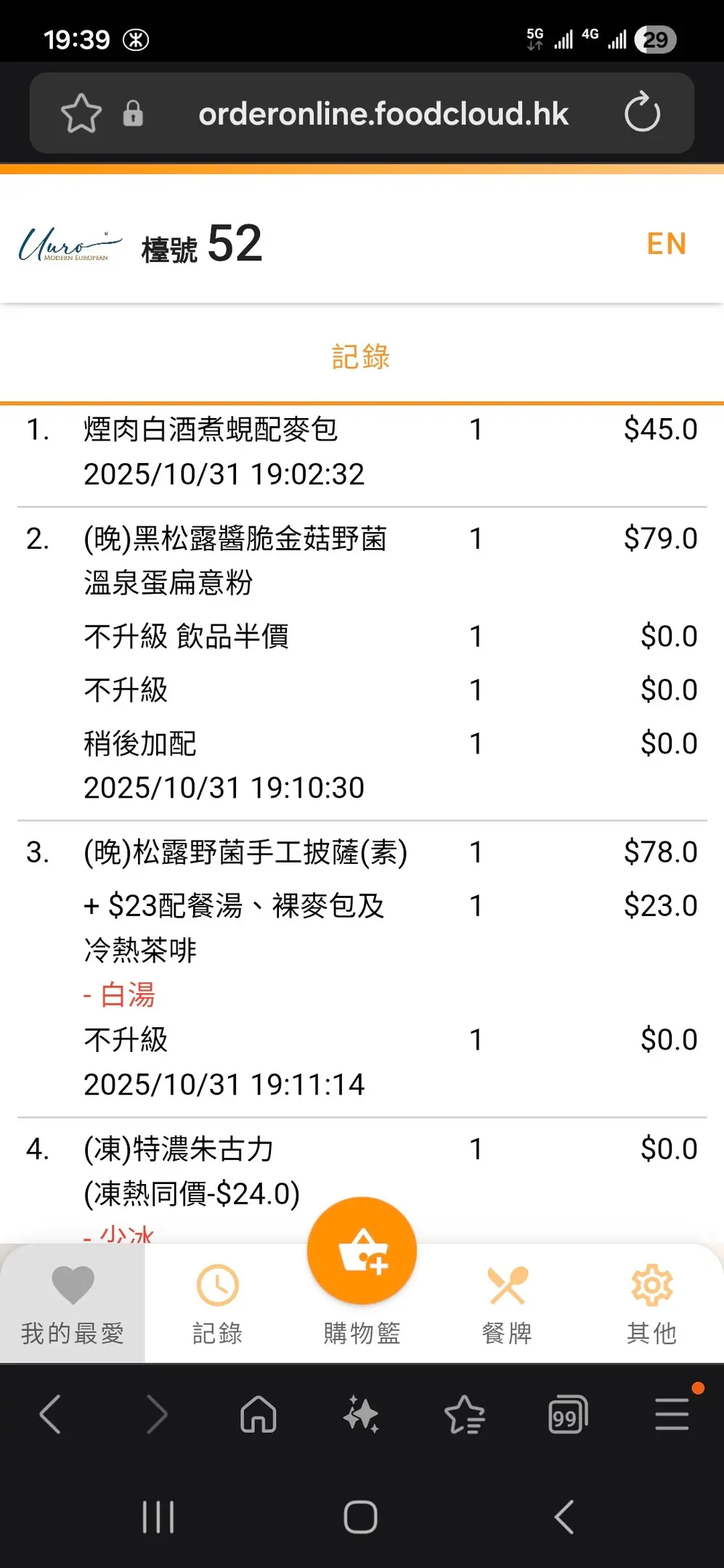Open the browser hamburger menu
724x1568 pixels.
(672, 1415)
